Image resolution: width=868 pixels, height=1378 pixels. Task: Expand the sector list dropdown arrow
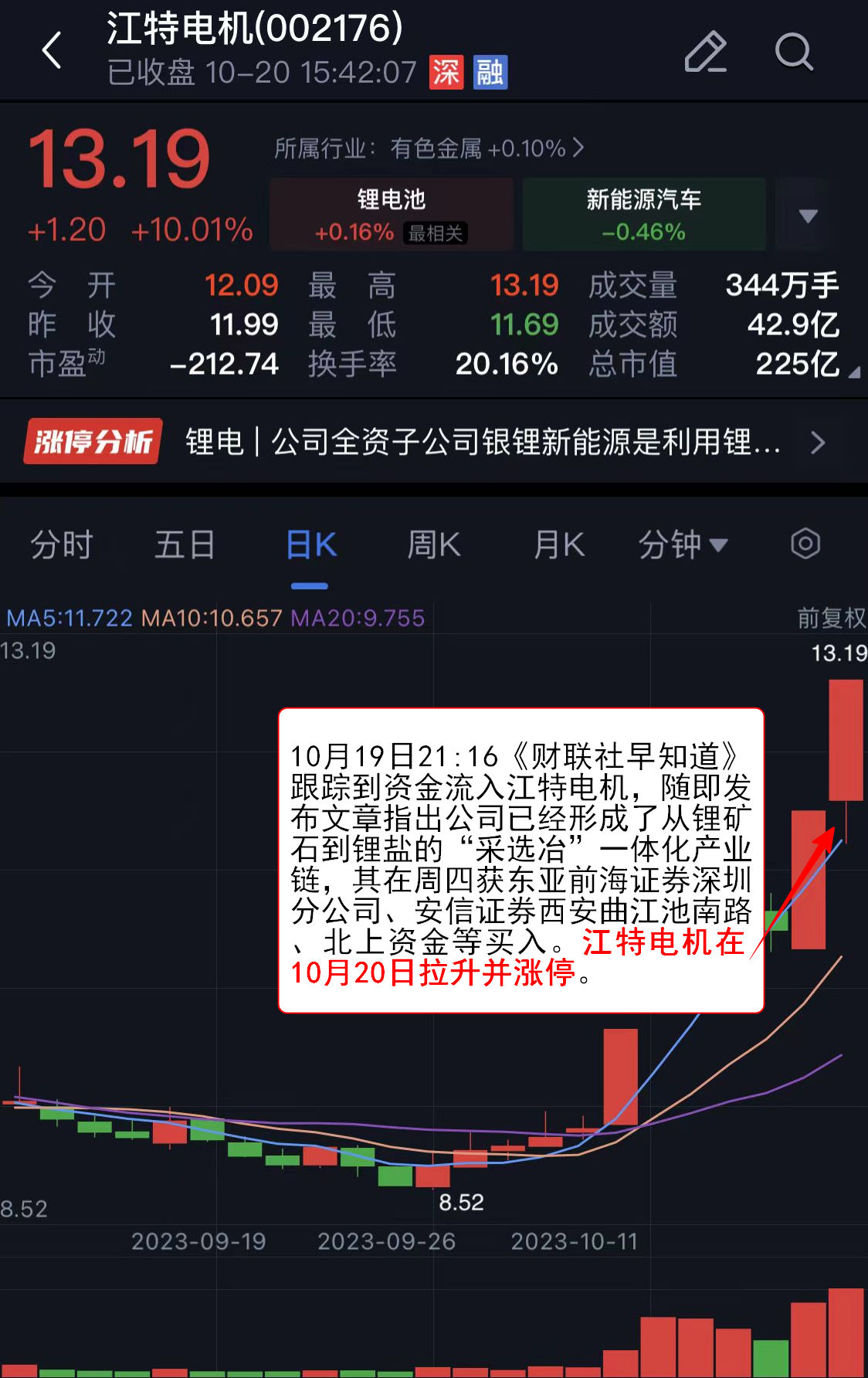[808, 215]
